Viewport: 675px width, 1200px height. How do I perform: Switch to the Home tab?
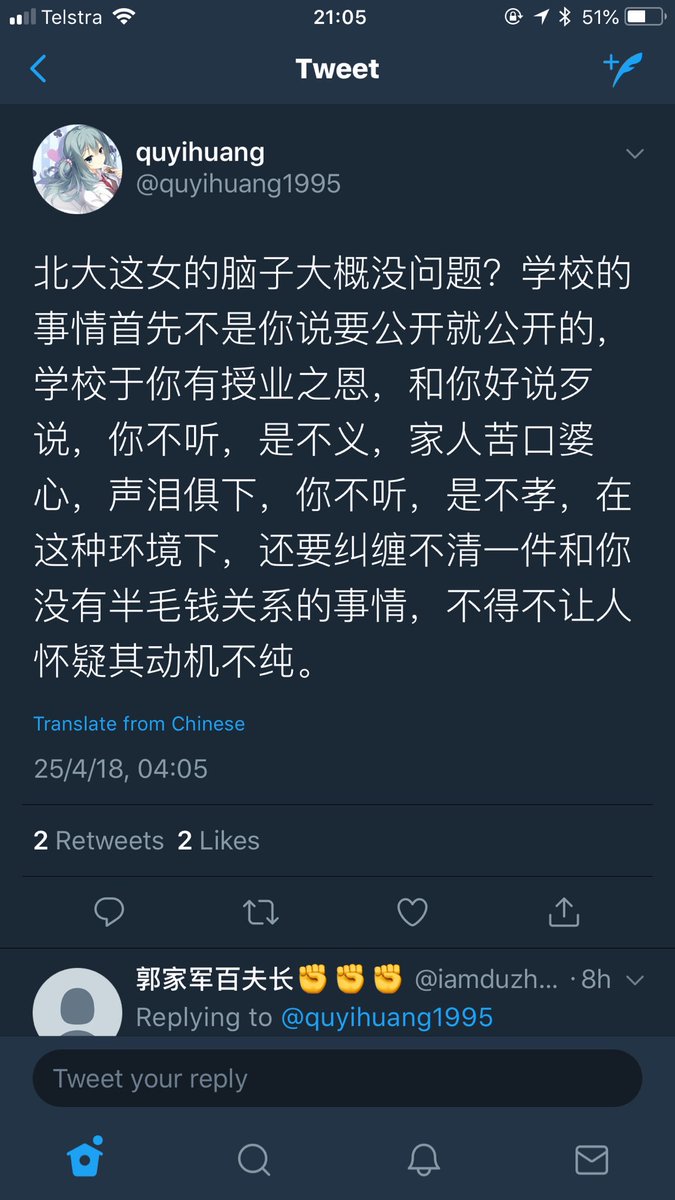pos(86,1158)
